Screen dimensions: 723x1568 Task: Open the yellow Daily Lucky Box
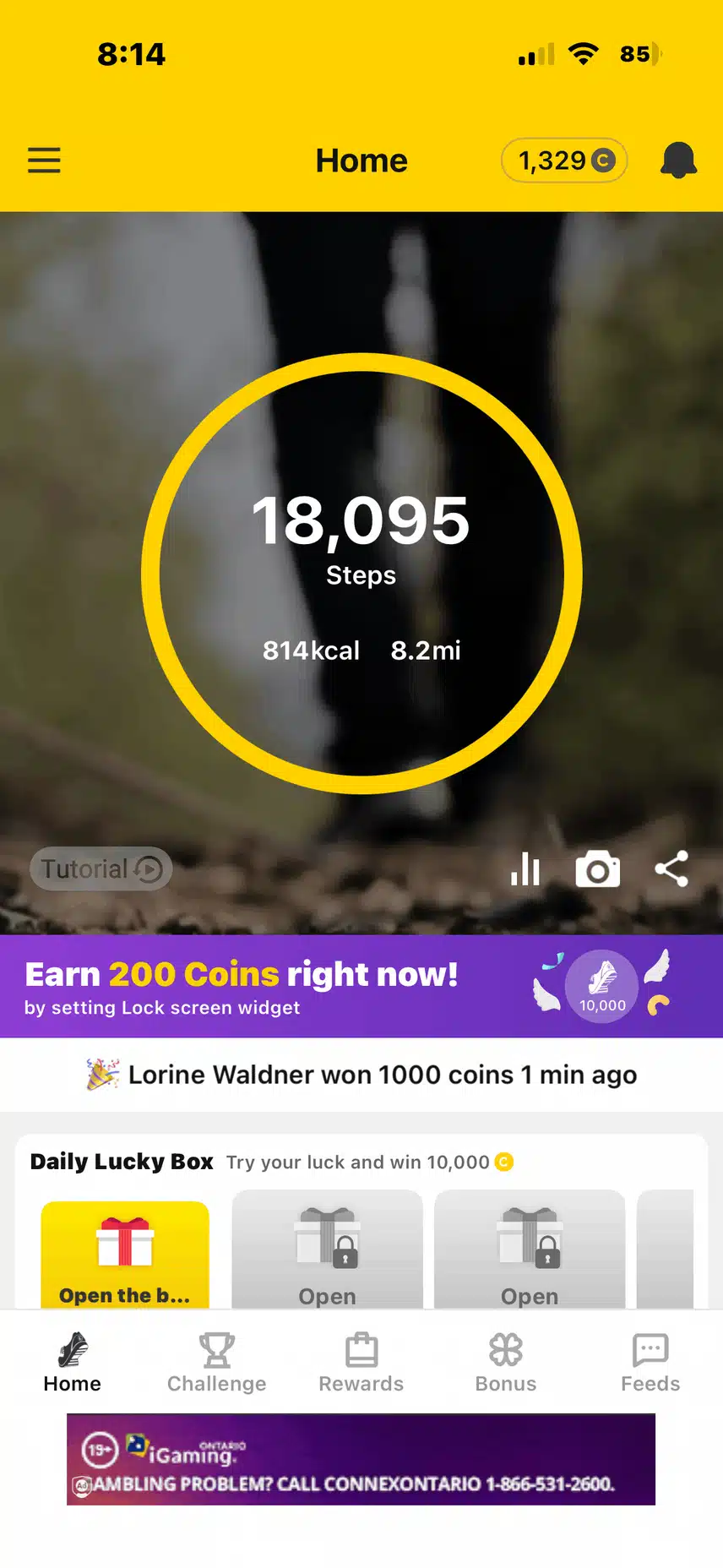125,1255
